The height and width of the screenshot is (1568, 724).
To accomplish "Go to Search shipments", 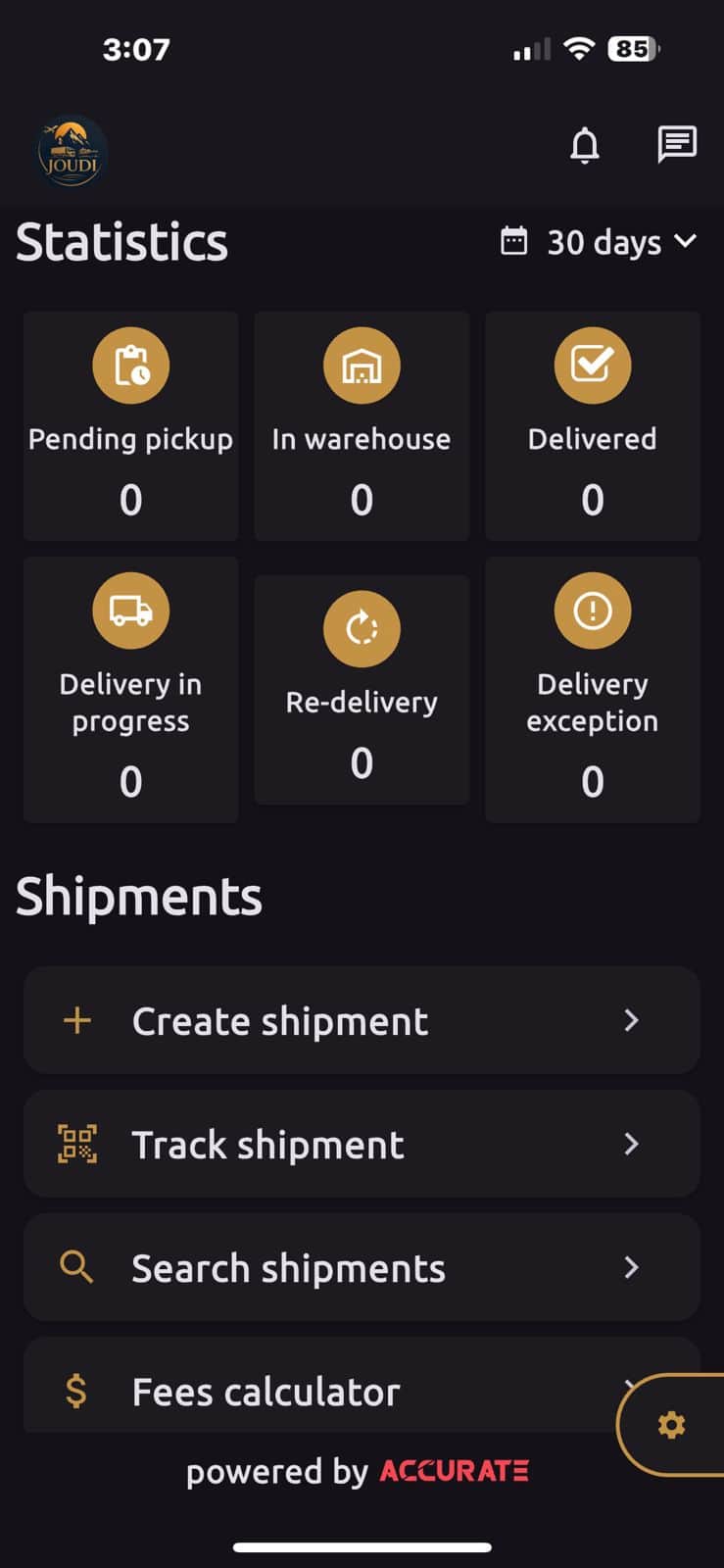I will click(362, 1267).
